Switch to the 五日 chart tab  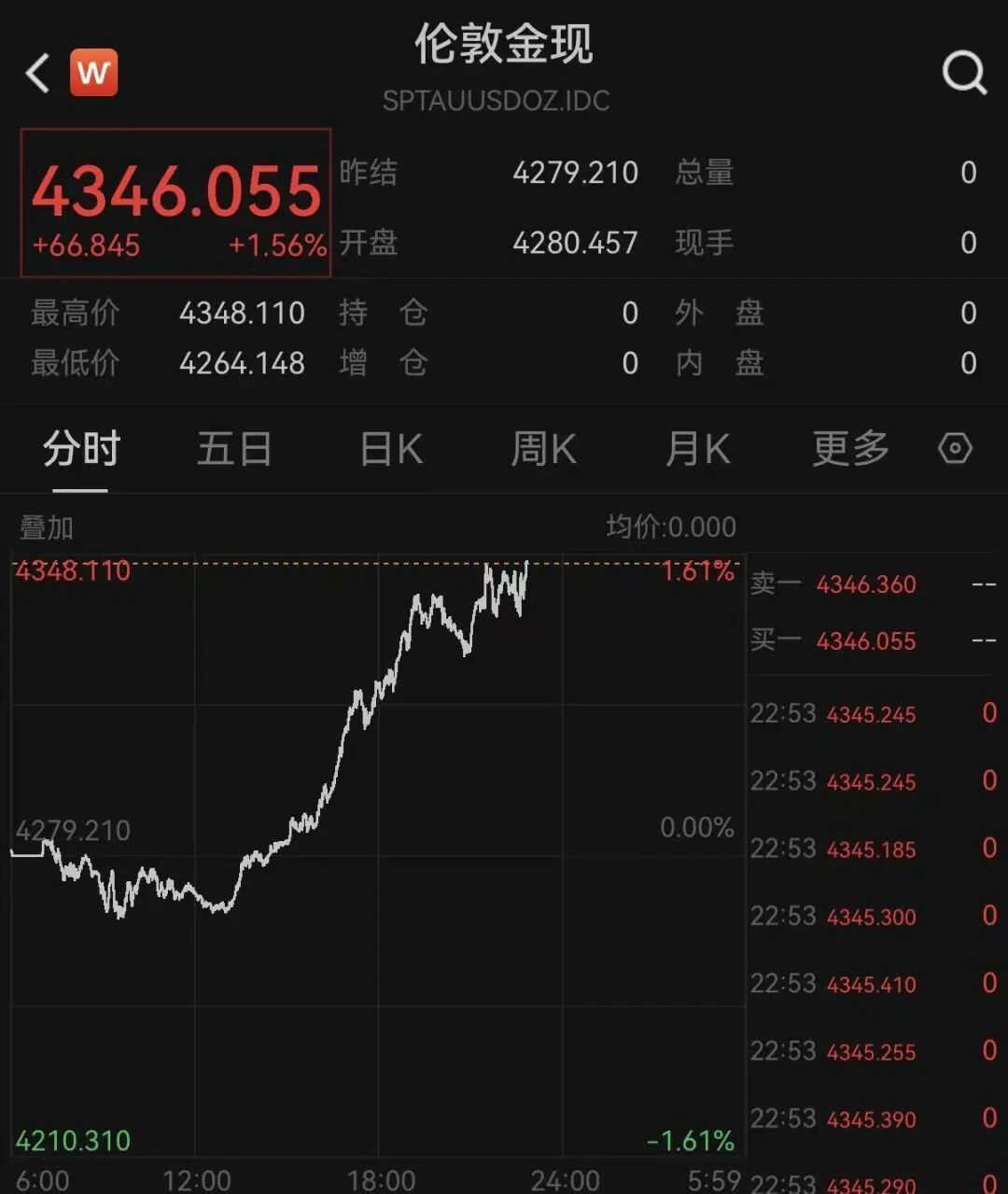(234, 450)
